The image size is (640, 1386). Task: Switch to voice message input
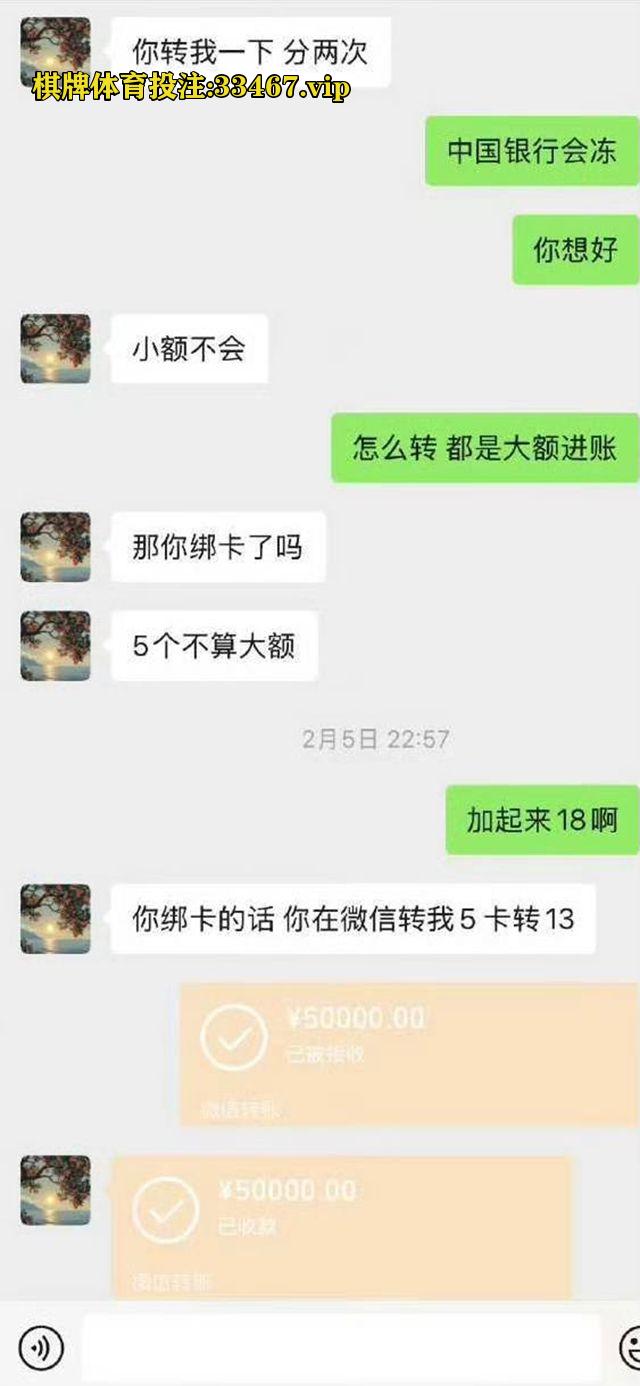[x=40, y=1347]
